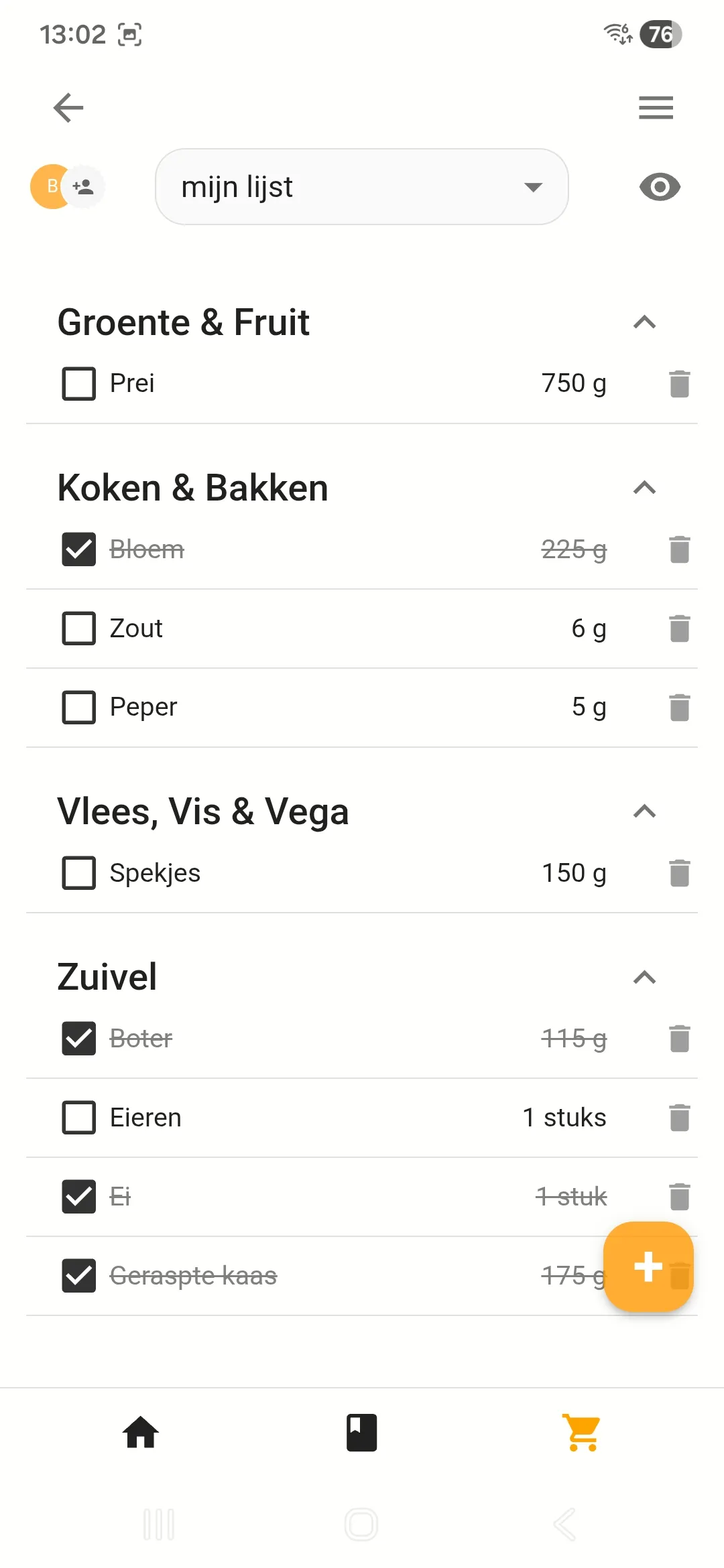
Task: Open the recipes bookmark icon in bottom bar
Action: pyautogui.click(x=361, y=1432)
